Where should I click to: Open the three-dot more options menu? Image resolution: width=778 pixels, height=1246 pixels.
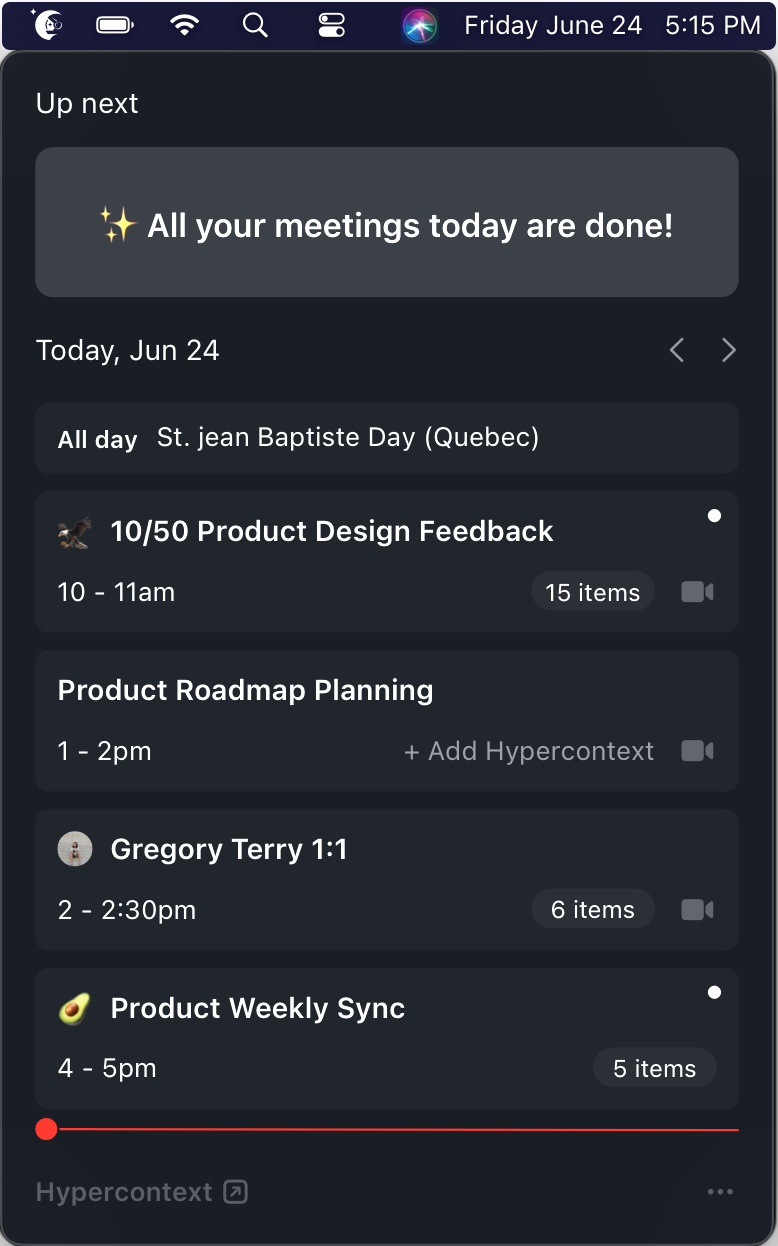pyautogui.click(x=720, y=1192)
